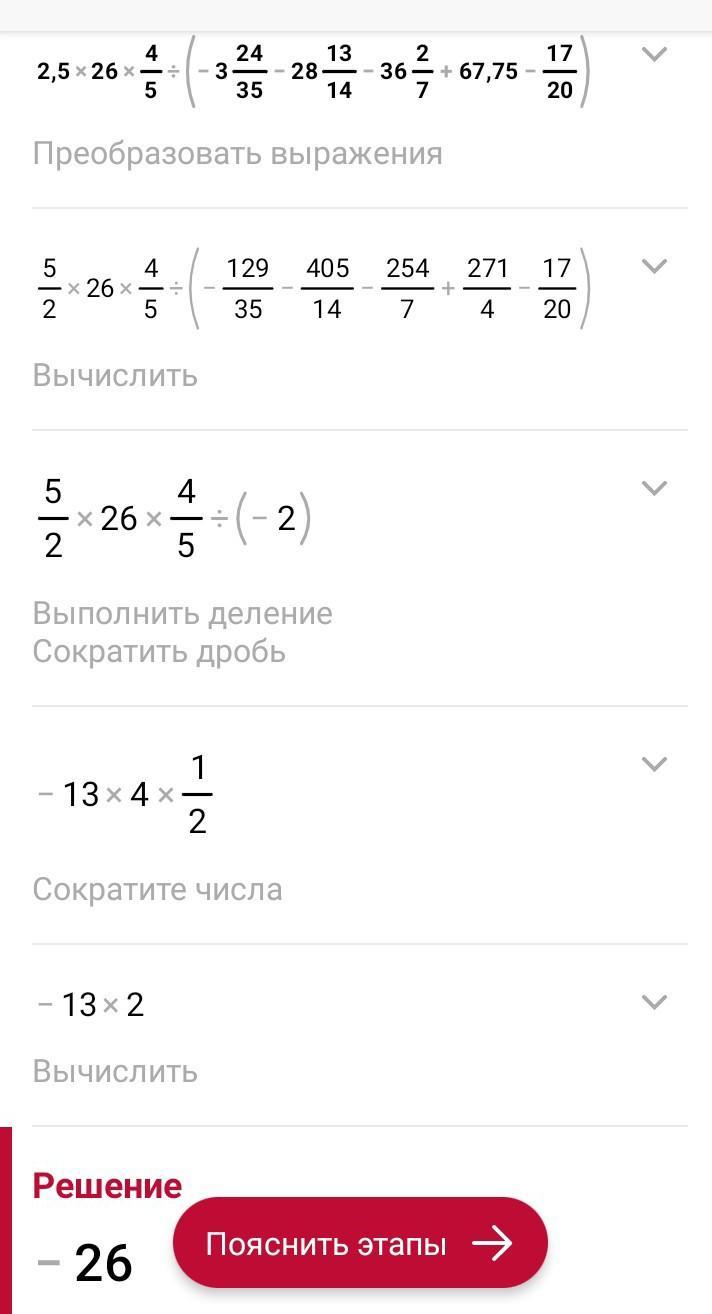Image resolution: width=712 pixels, height=1314 pixels.
Task: Tap the Пояснить этапы button
Action: (360, 1243)
